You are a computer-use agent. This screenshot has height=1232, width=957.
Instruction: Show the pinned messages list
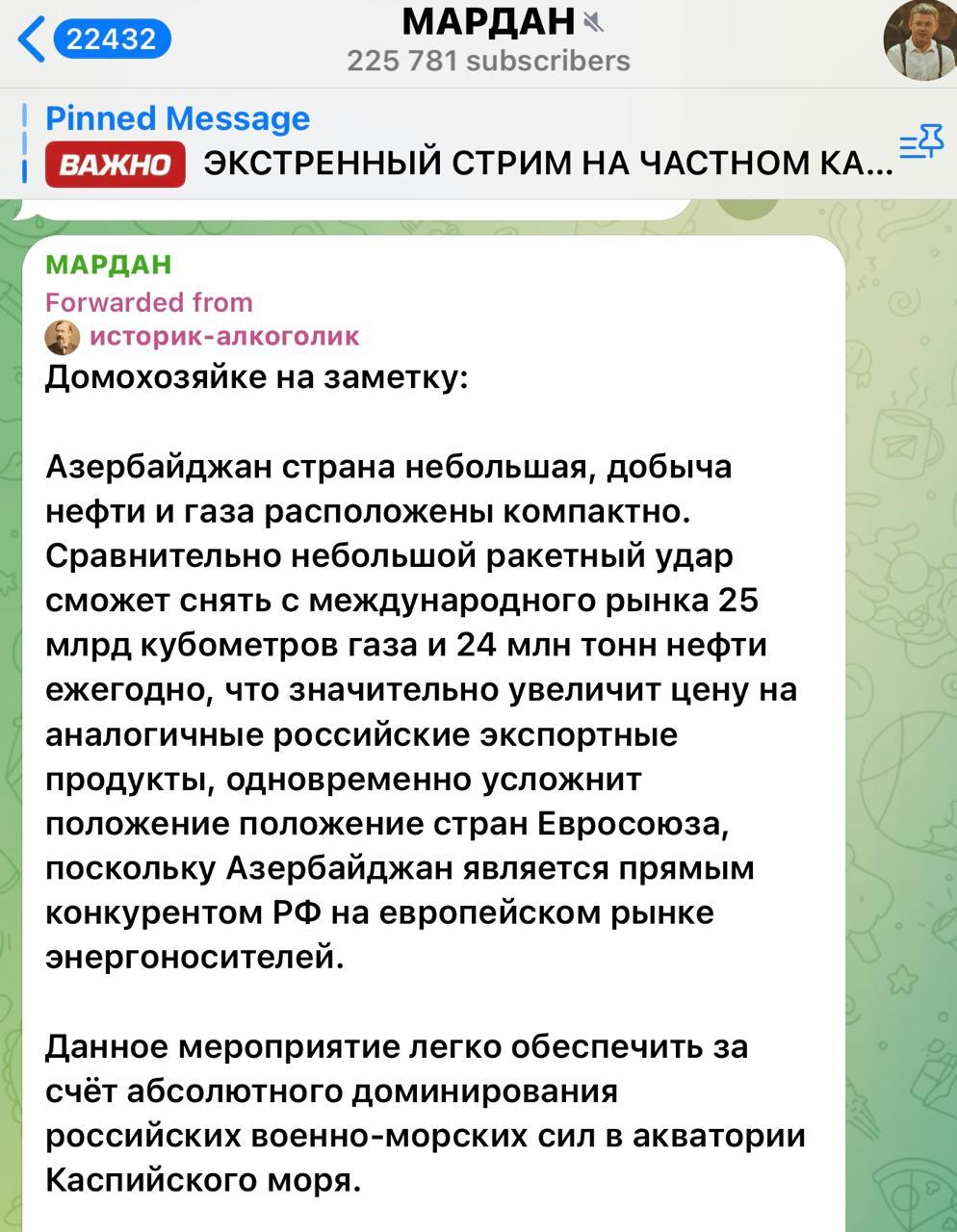pos(919,144)
